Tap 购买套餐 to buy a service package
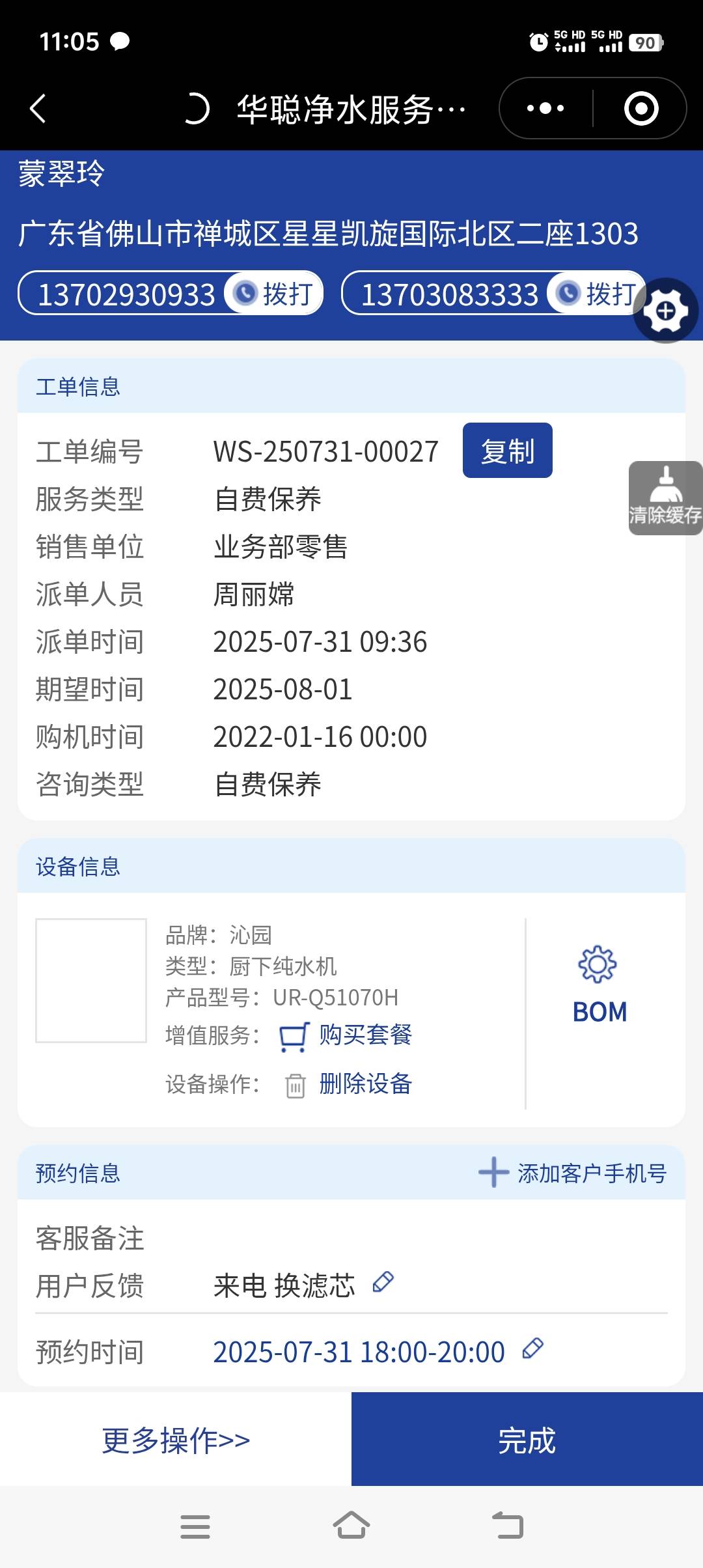The width and height of the screenshot is (703, 1568). 365,1035
